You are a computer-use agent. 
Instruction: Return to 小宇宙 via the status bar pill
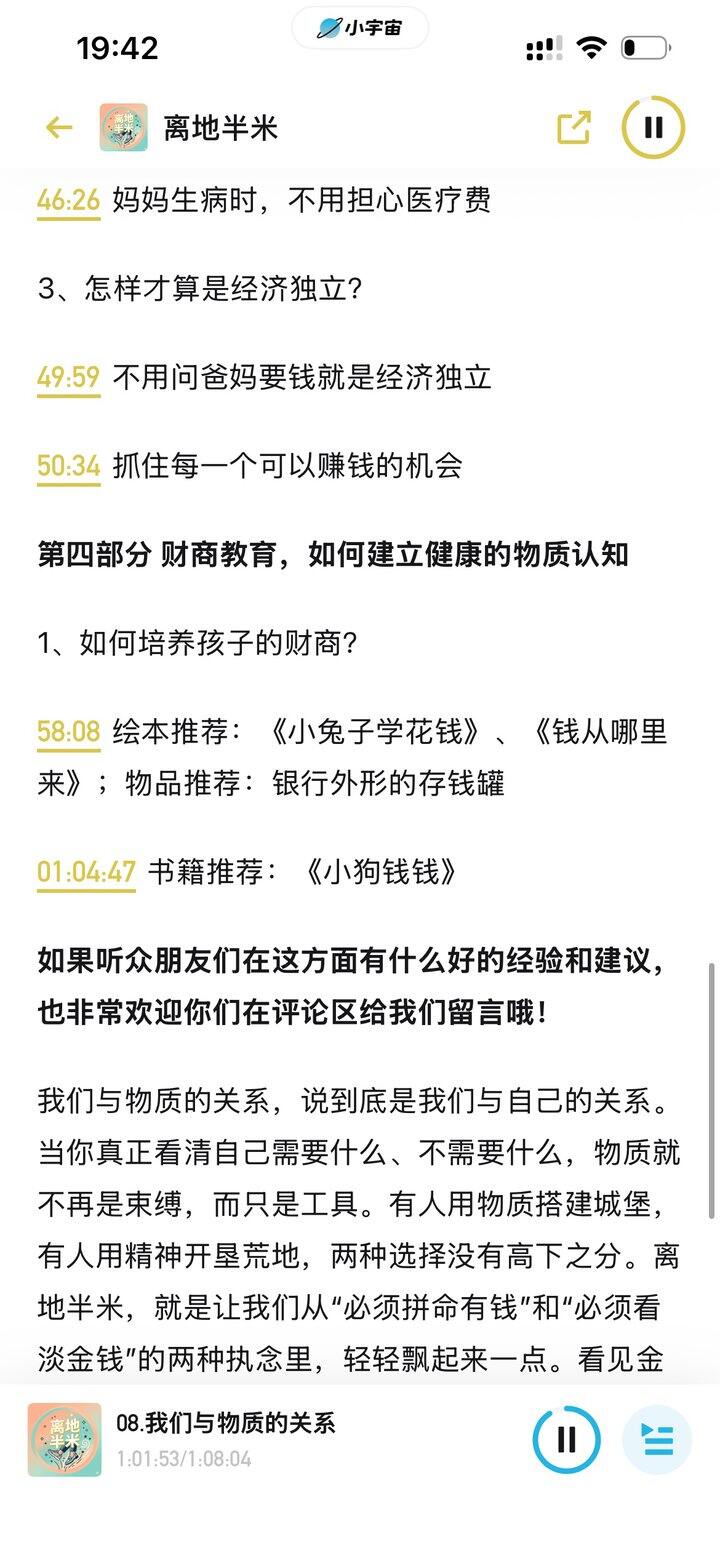coord(360,28)
